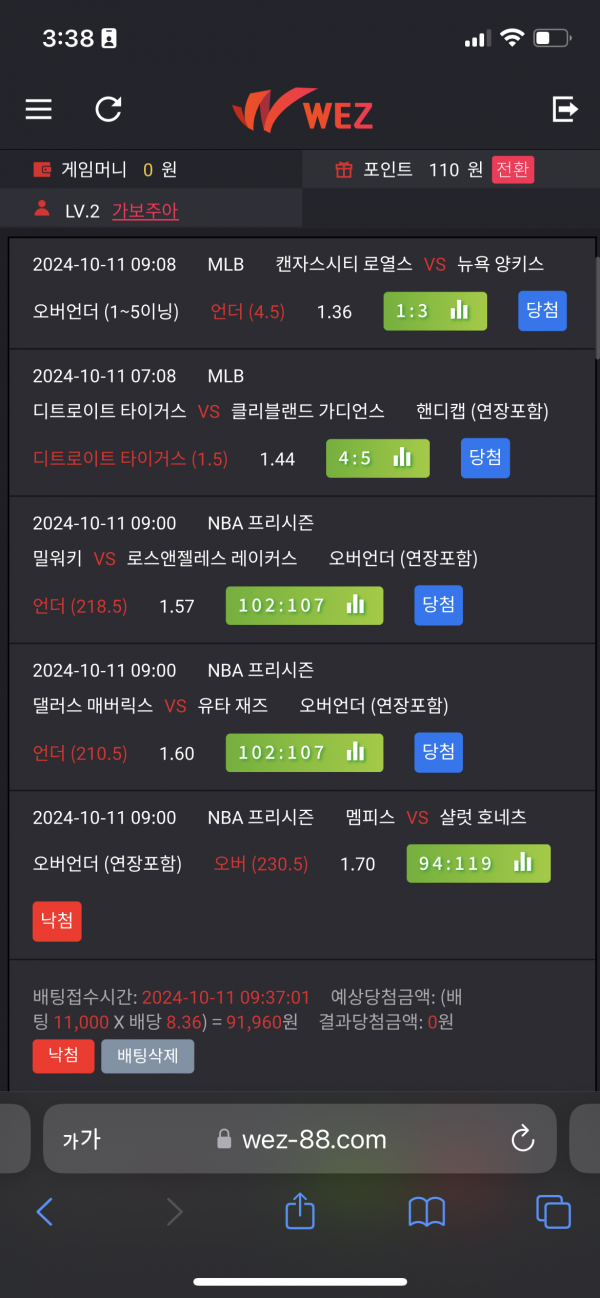600x1298 pixels.
Task: View stats for the 1:3 score
Action: 435,311
